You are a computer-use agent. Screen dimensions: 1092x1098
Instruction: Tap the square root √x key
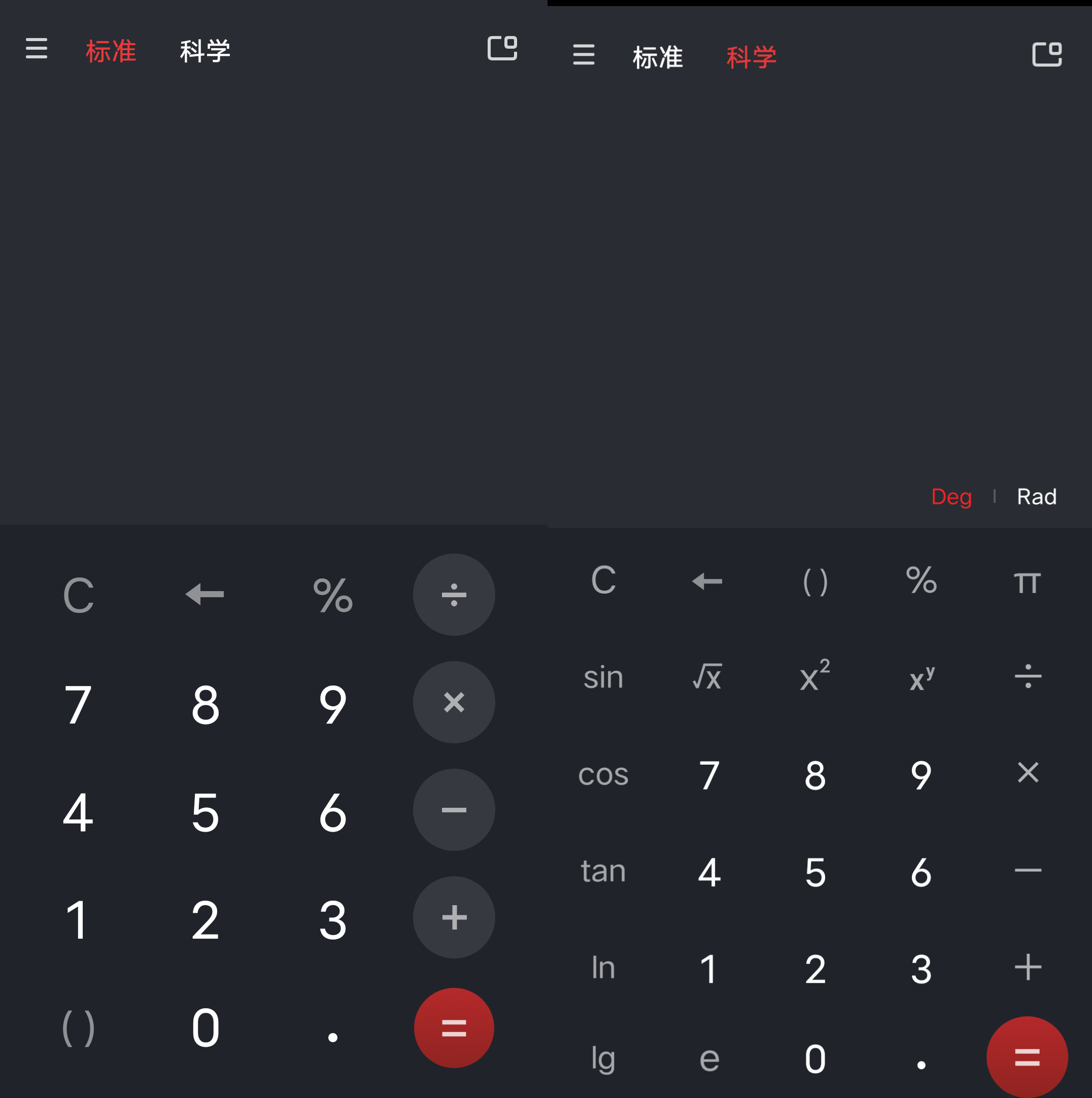click(x=708, y=677)
